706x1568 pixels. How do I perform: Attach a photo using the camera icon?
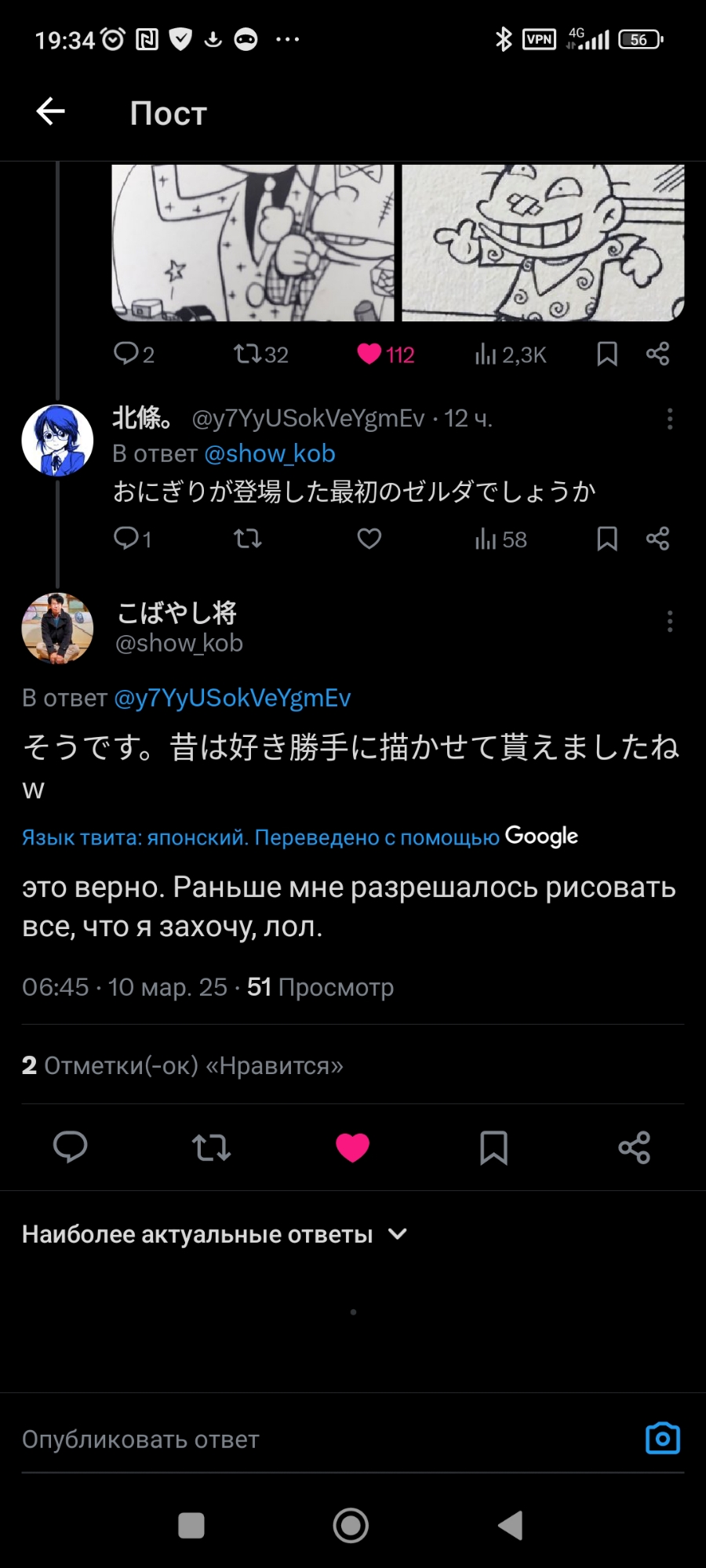pyautogui.click(x=663, y=1439)
